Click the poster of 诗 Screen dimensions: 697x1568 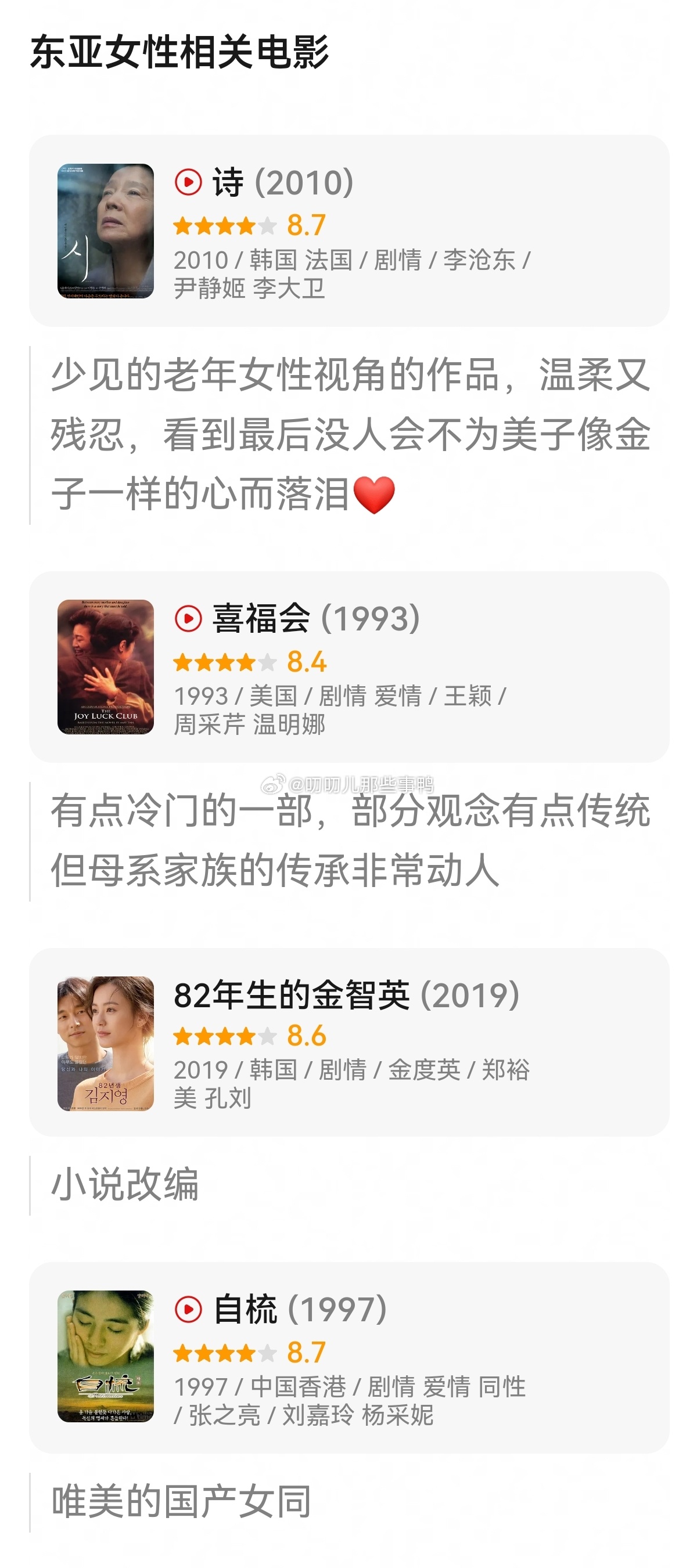point(105,231)
